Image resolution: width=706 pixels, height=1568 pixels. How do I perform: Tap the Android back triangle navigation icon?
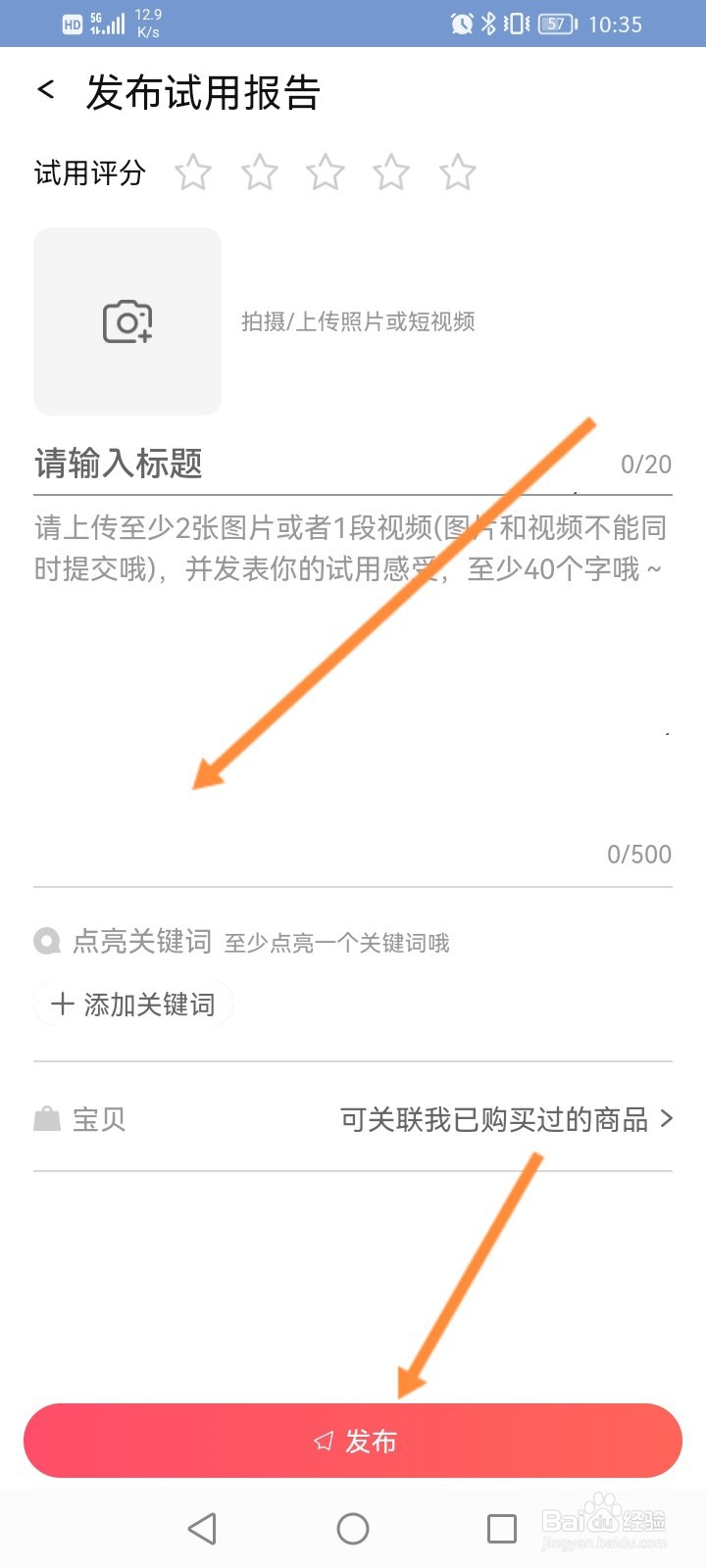pos(202,1527)
